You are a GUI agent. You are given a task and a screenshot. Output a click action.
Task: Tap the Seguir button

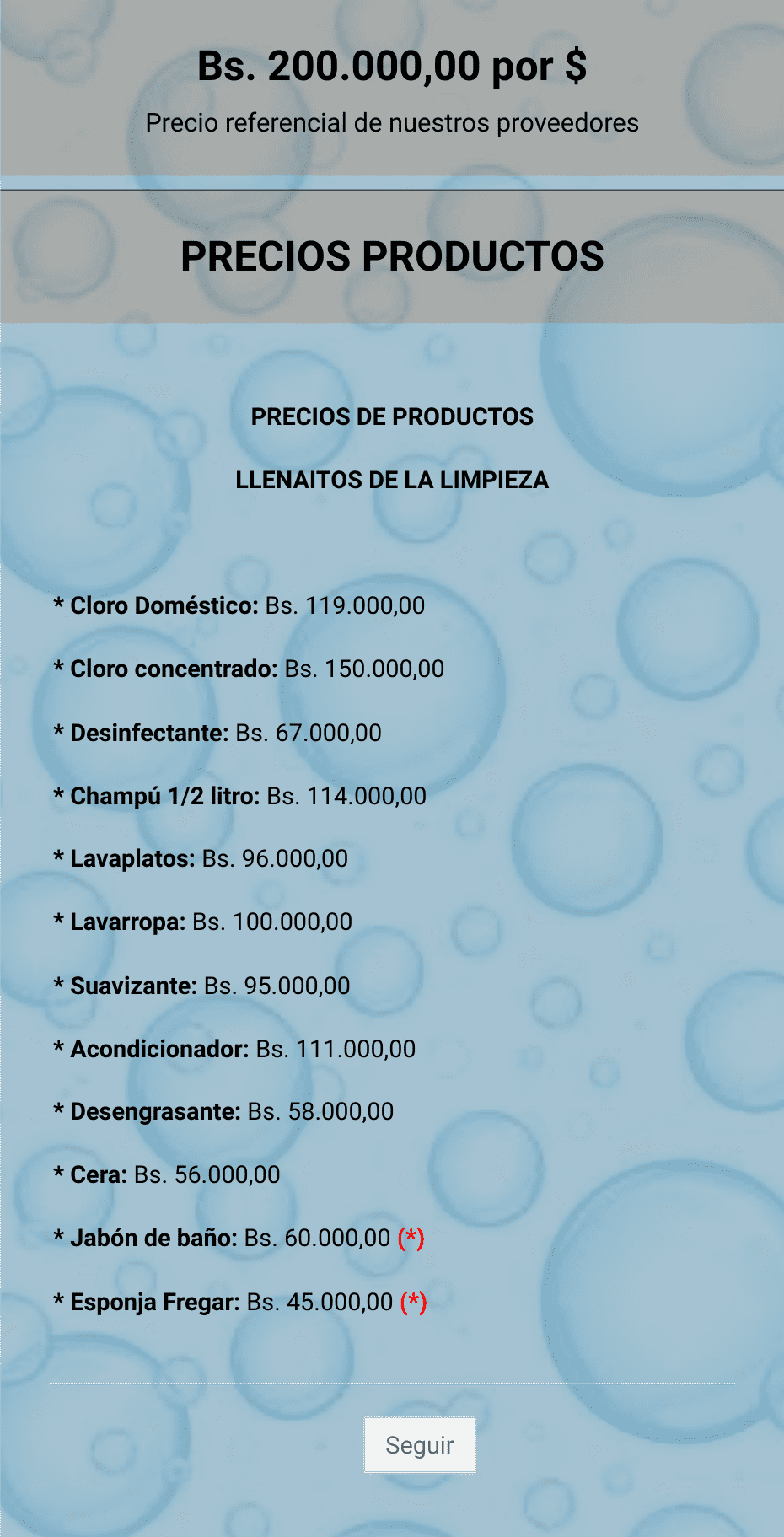point(420,1445)
